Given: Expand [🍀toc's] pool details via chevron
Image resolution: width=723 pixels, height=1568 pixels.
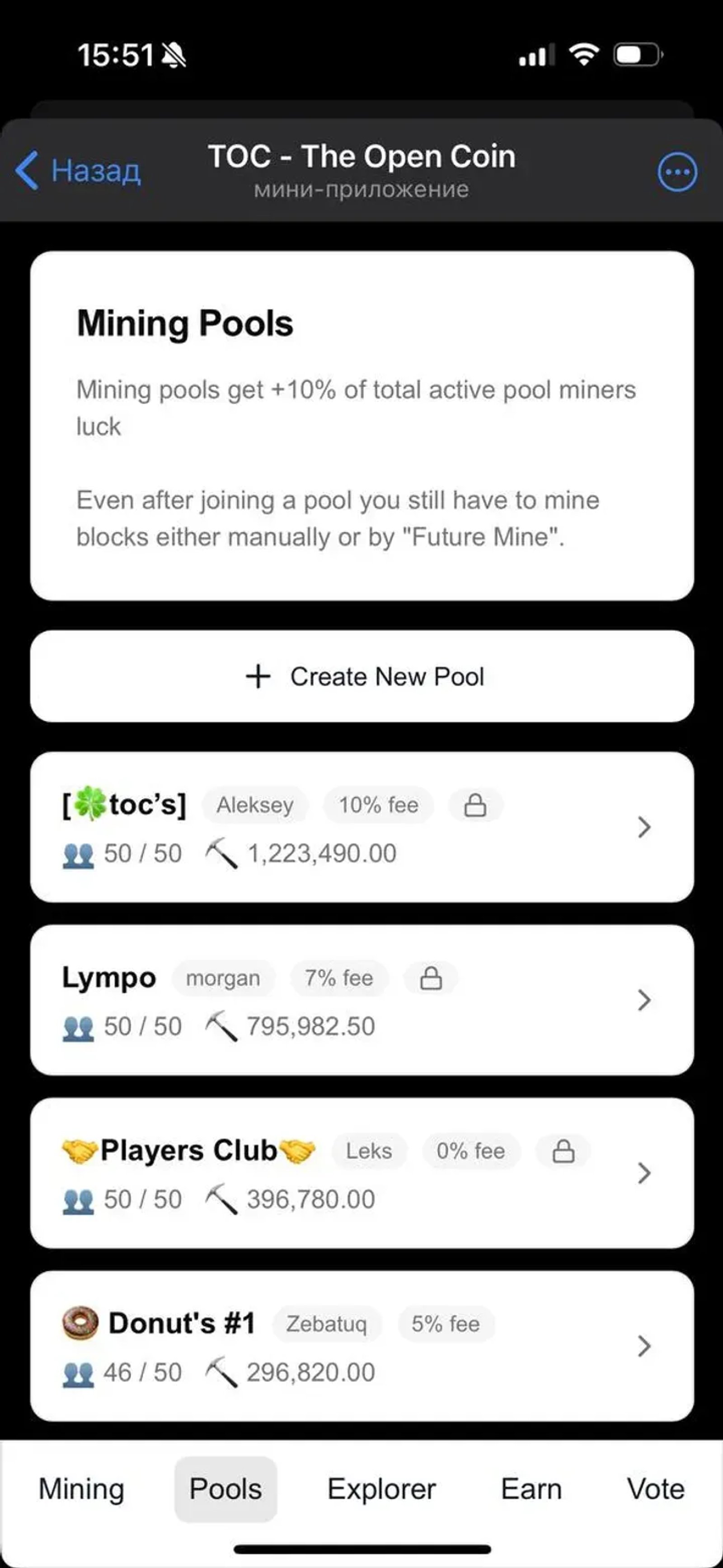Looking at the screenshot, I should [x=644, y=828].
